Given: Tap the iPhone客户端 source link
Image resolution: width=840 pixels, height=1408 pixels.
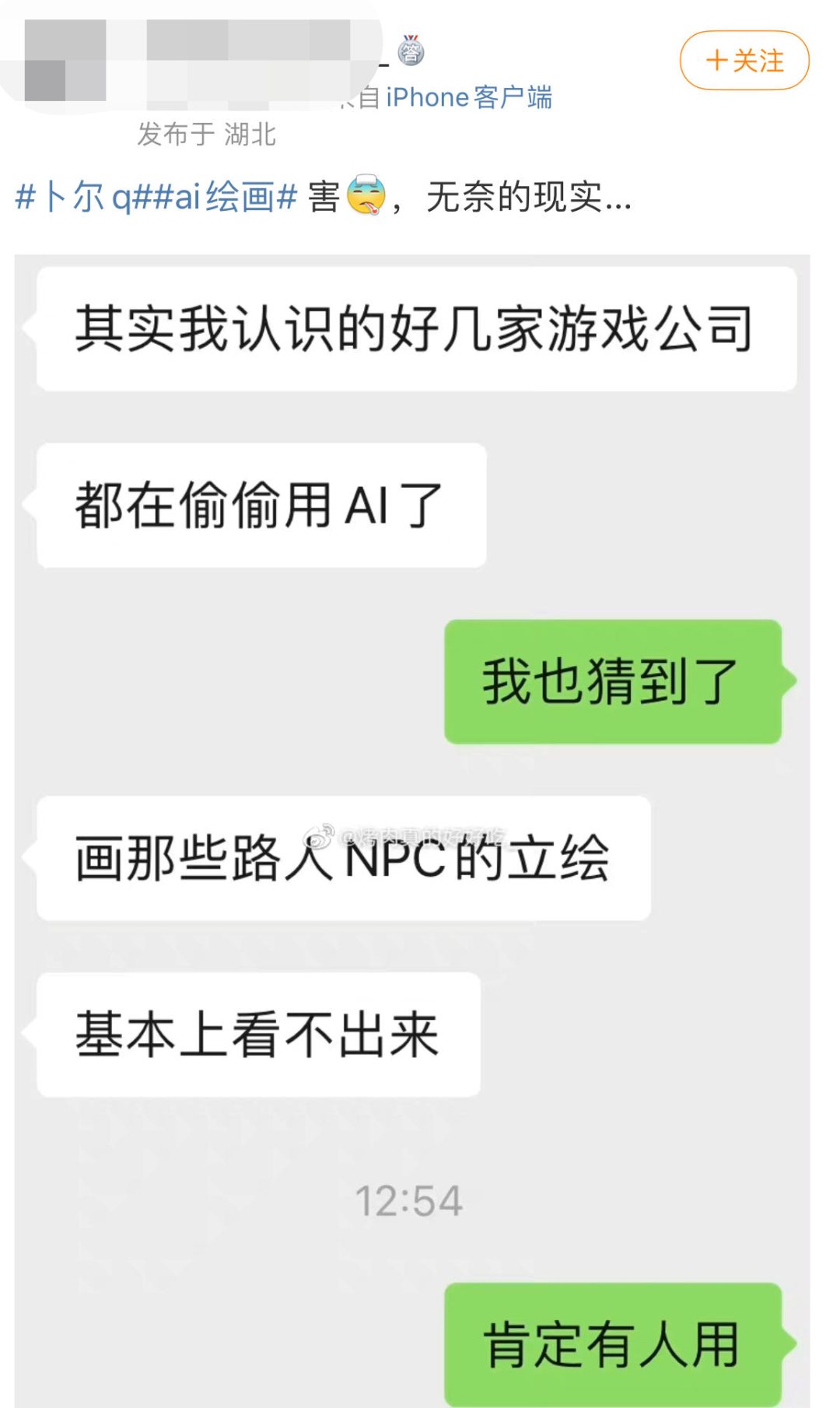Looking at the screenshot, I should click(x=468, y=97).
